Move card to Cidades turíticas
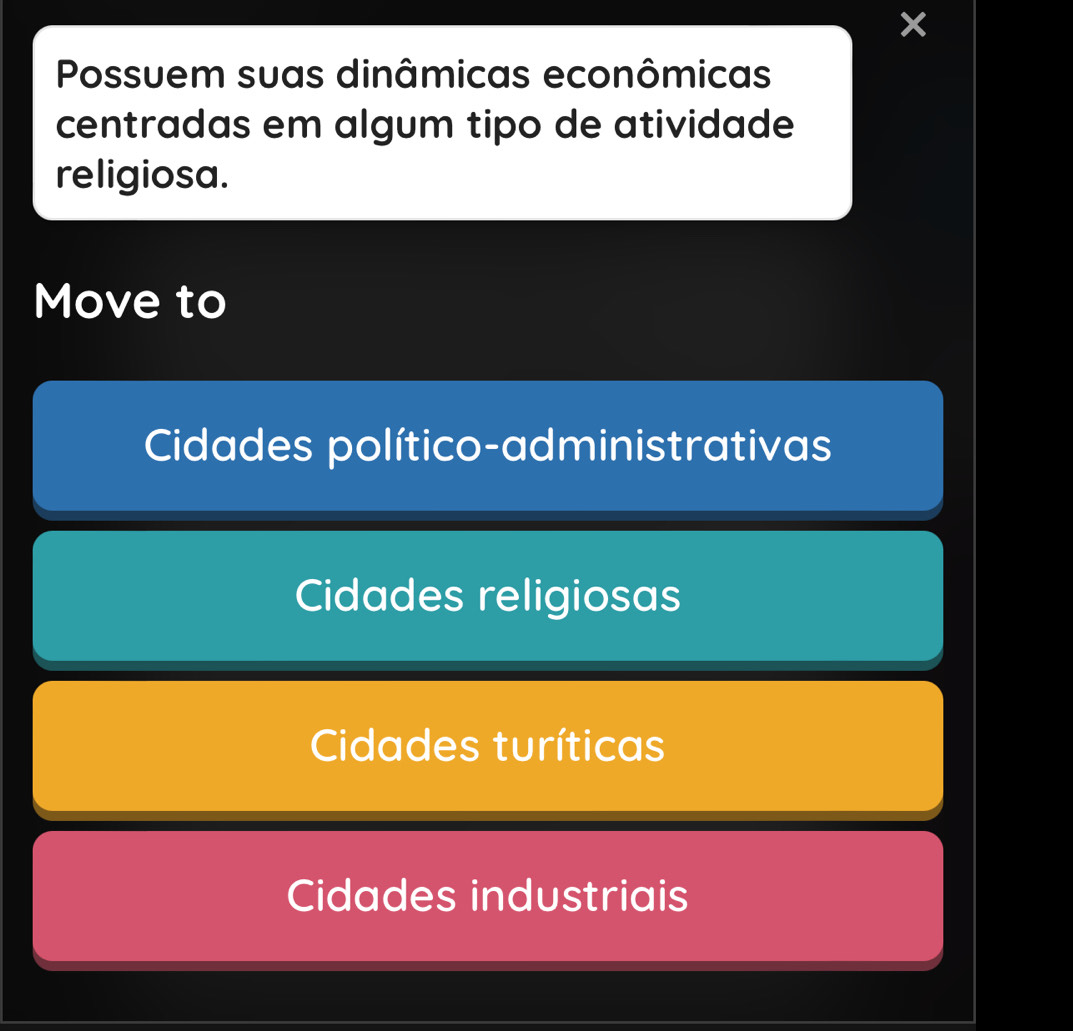 487,746
